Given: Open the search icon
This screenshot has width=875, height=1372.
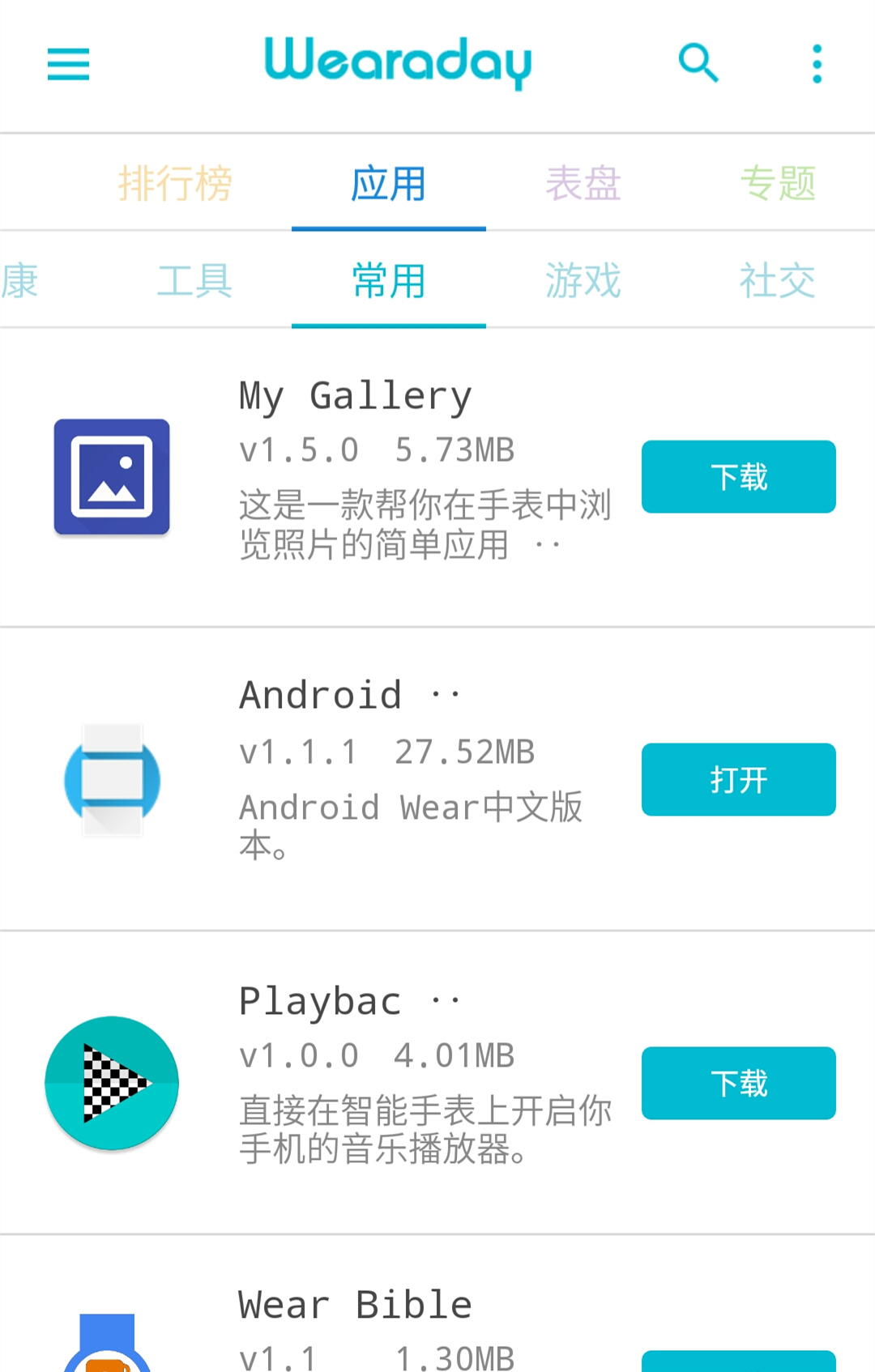Looking at the screenshot, I should coord(698,63).
